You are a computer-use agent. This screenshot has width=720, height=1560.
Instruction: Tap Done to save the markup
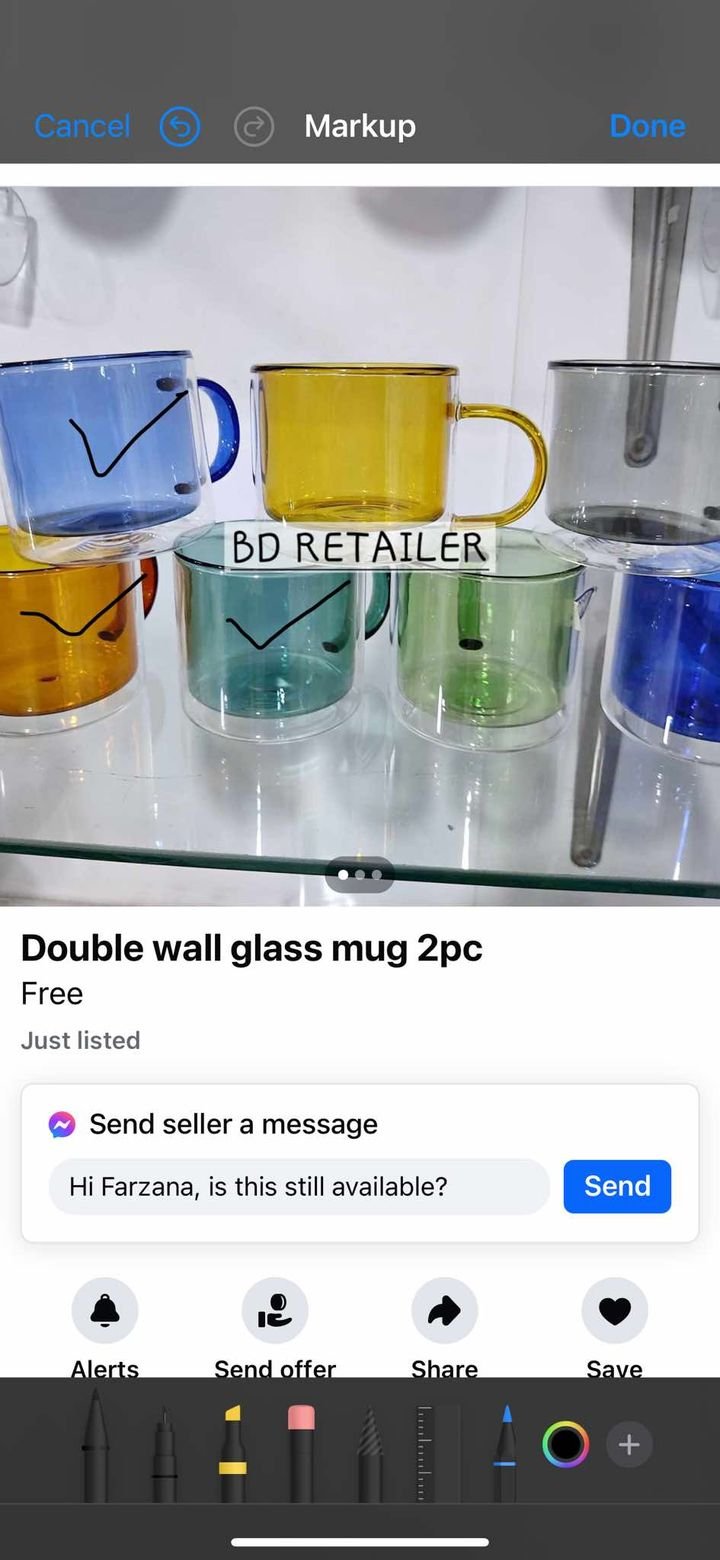pos(647,126)
